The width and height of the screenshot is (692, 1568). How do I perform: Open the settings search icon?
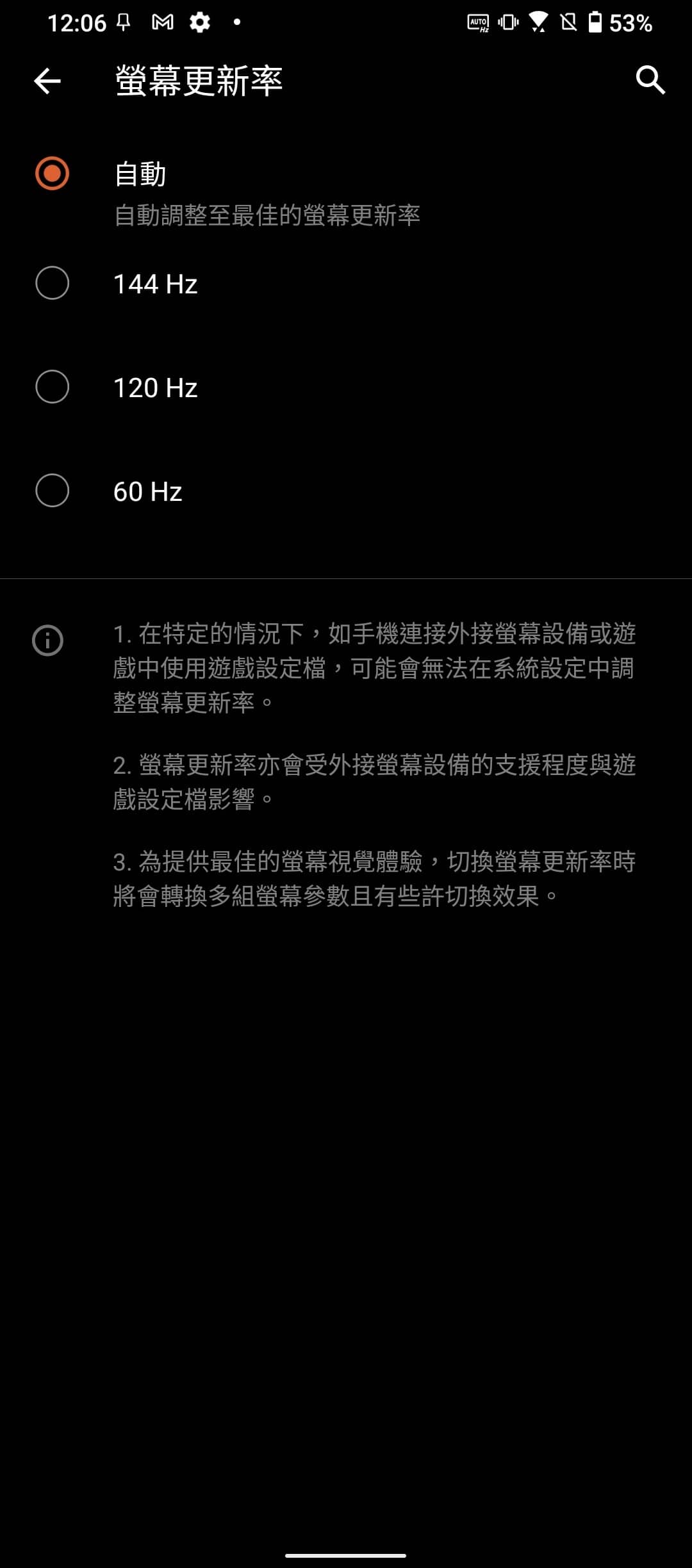[650, 80]
